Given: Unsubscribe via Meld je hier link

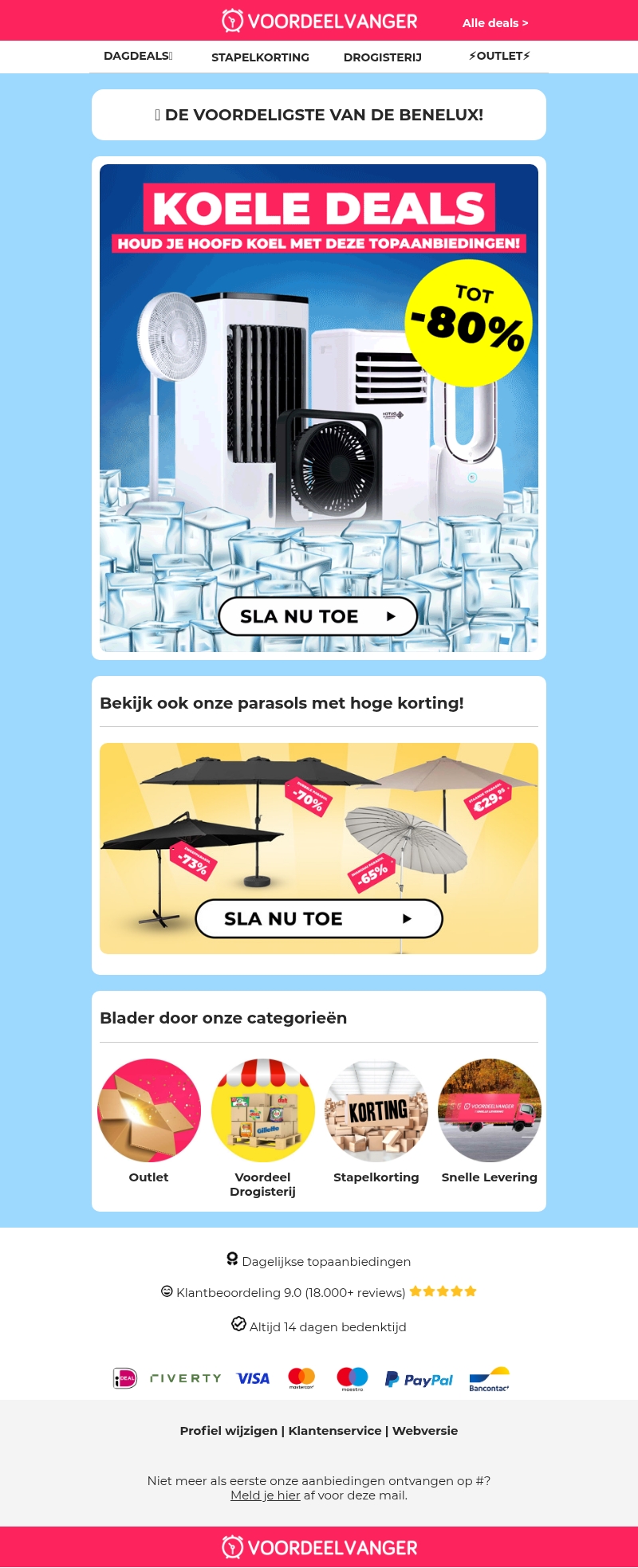Looking at the screenshot, I should pos(265,1495).
